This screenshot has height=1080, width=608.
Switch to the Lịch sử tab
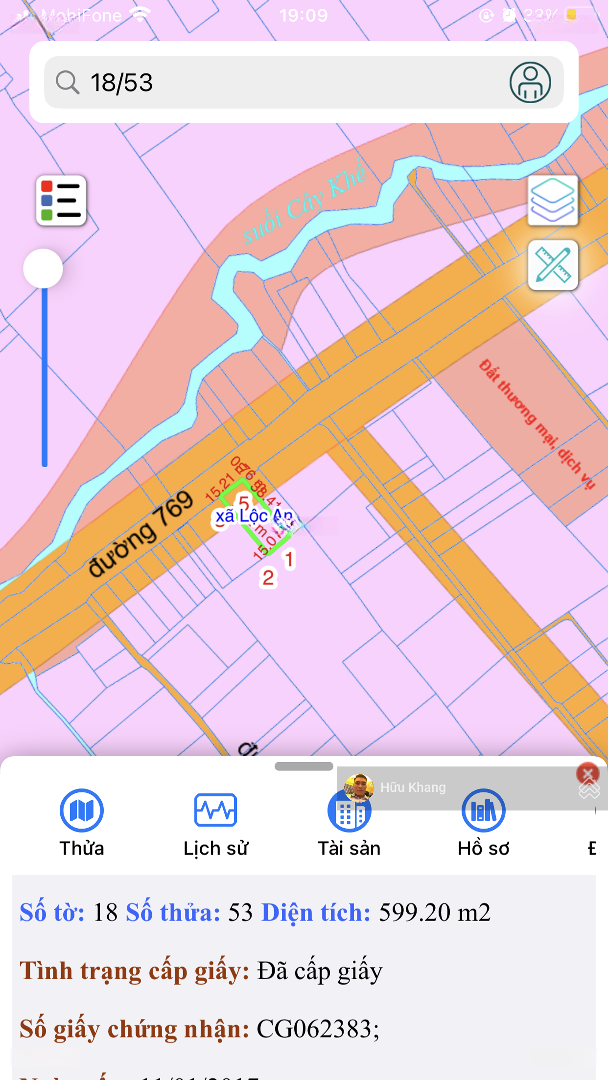coord(215,824)
